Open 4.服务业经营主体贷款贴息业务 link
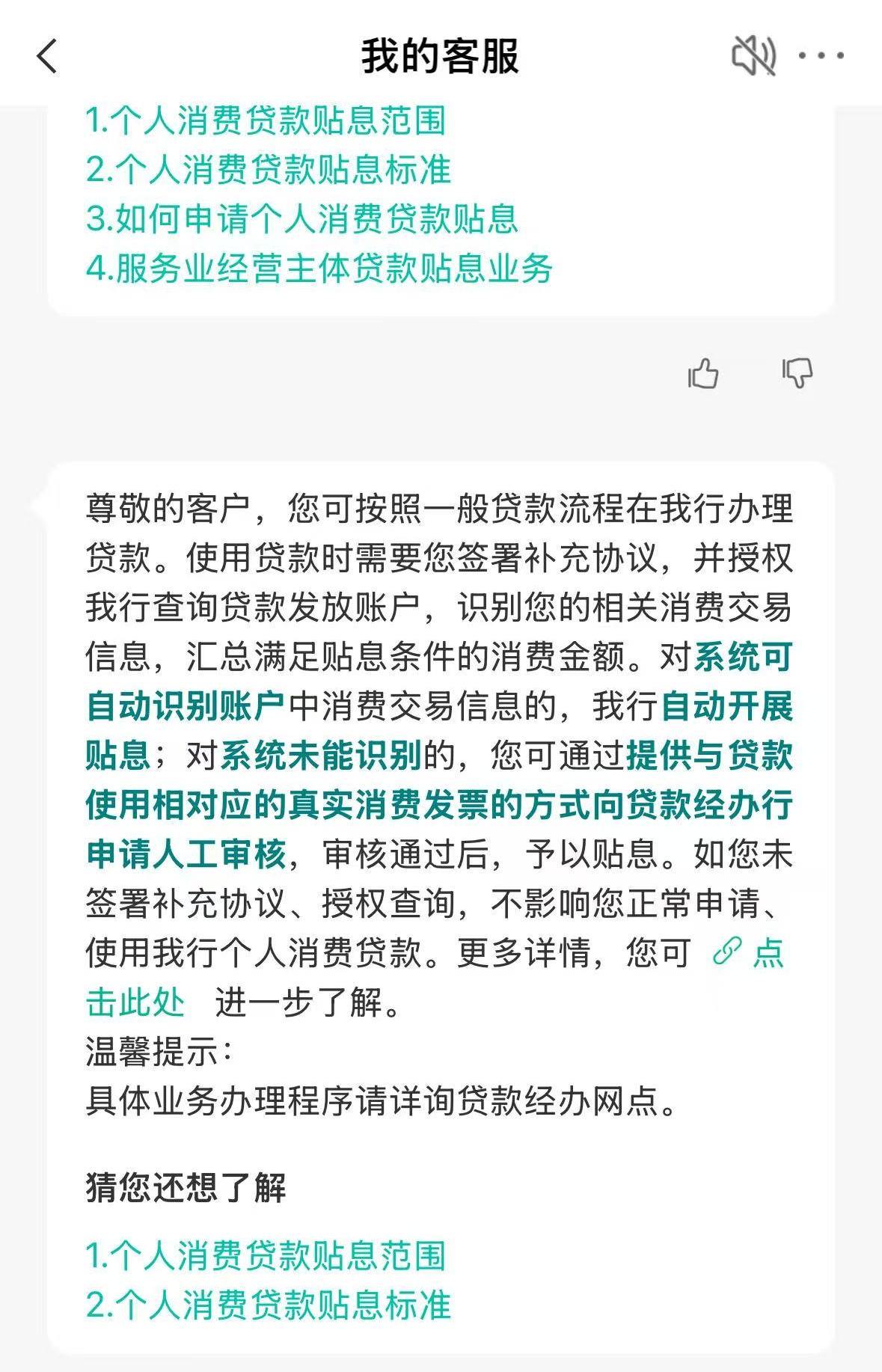This screenshot has height=1372, width=882. pyautogui.click(x=319, y=268)
